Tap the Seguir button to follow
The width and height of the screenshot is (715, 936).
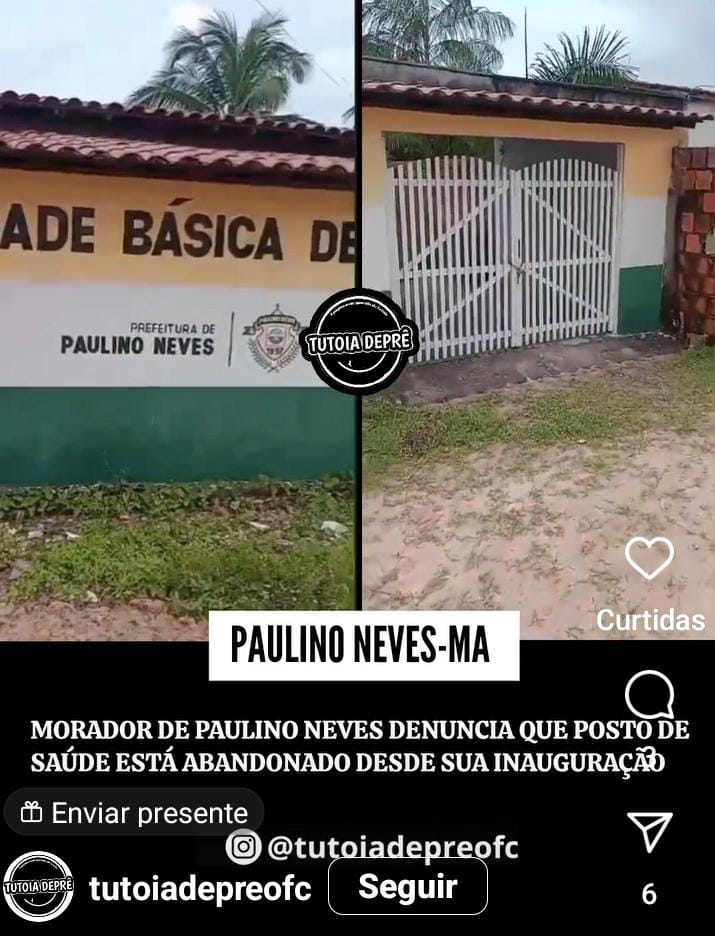[407, 887]
